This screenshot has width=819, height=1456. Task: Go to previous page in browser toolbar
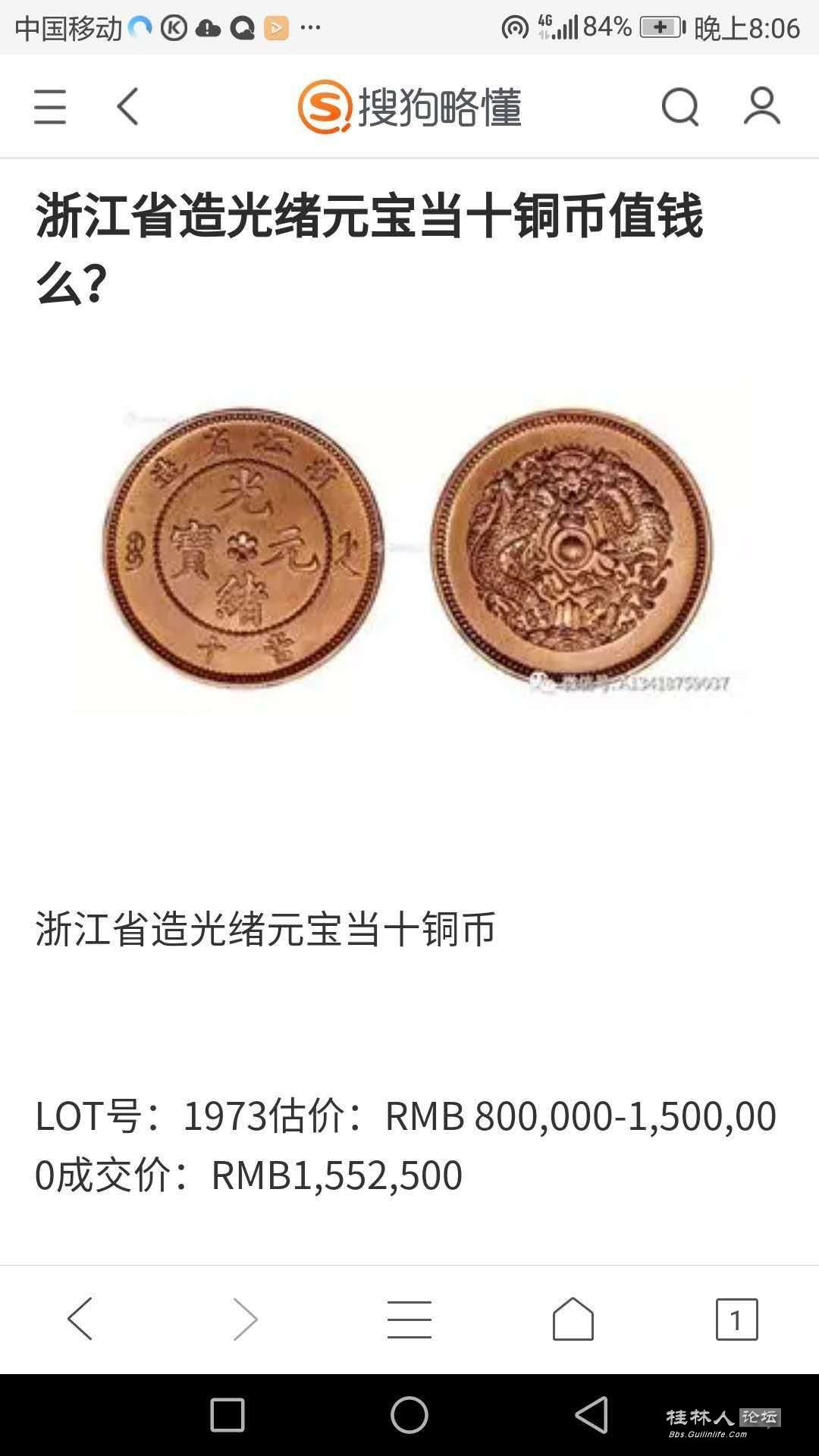[80, 1319]
